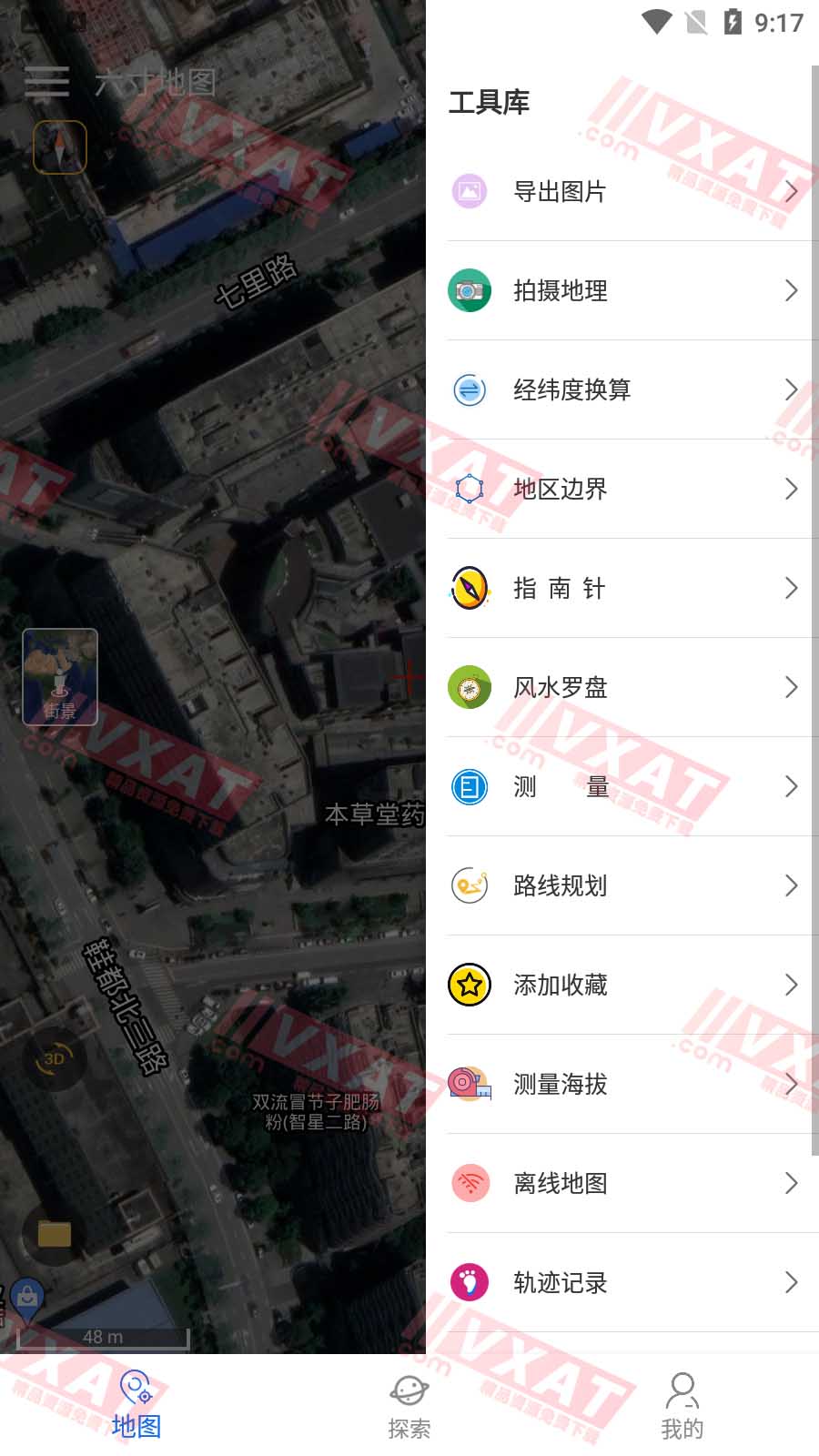Go to the 我的 profile tab

click(682, 1401)
